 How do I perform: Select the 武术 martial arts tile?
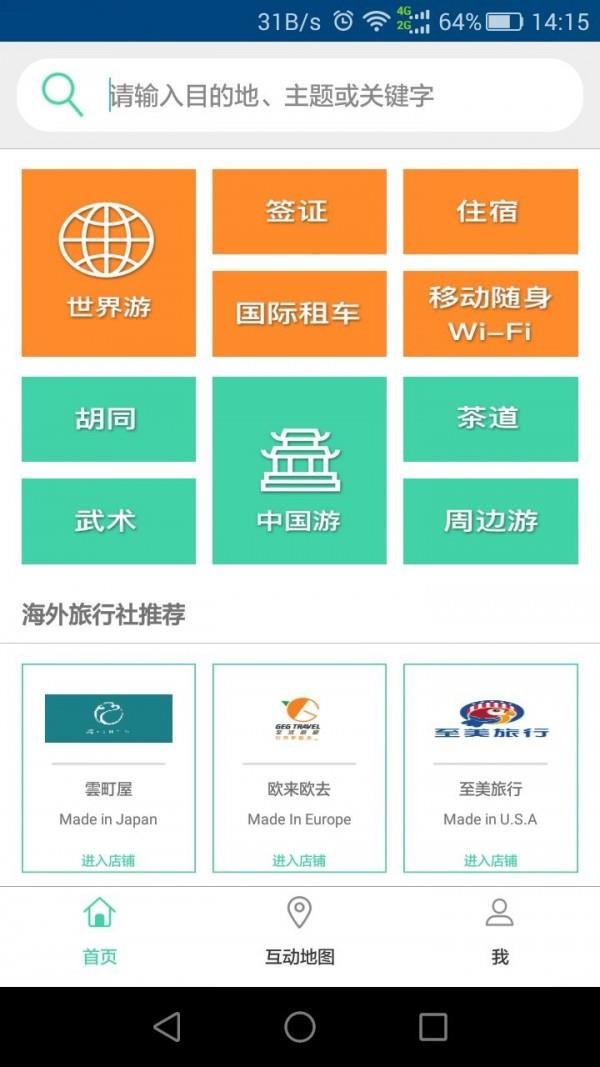click(x=108, y=521)
